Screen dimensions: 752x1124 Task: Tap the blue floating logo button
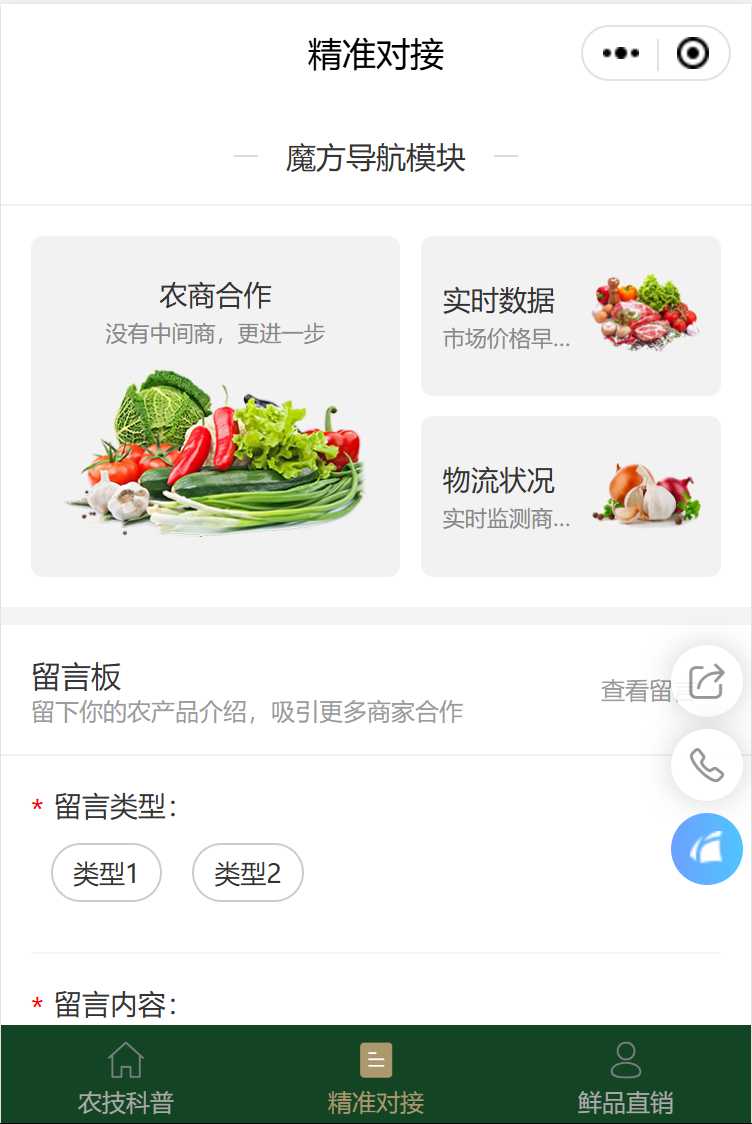(707, 849)
